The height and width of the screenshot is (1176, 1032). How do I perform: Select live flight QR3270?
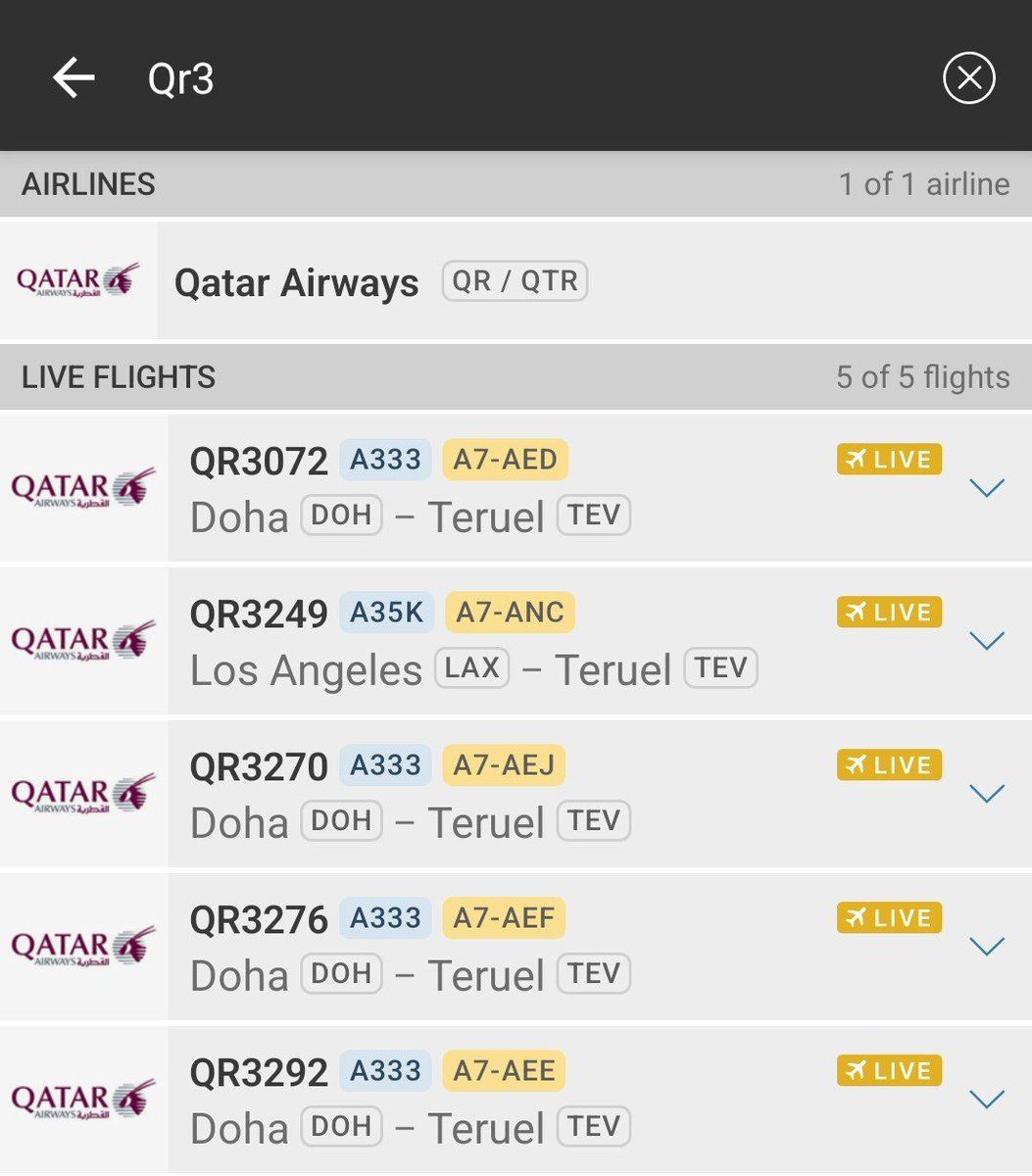point(490,794)
